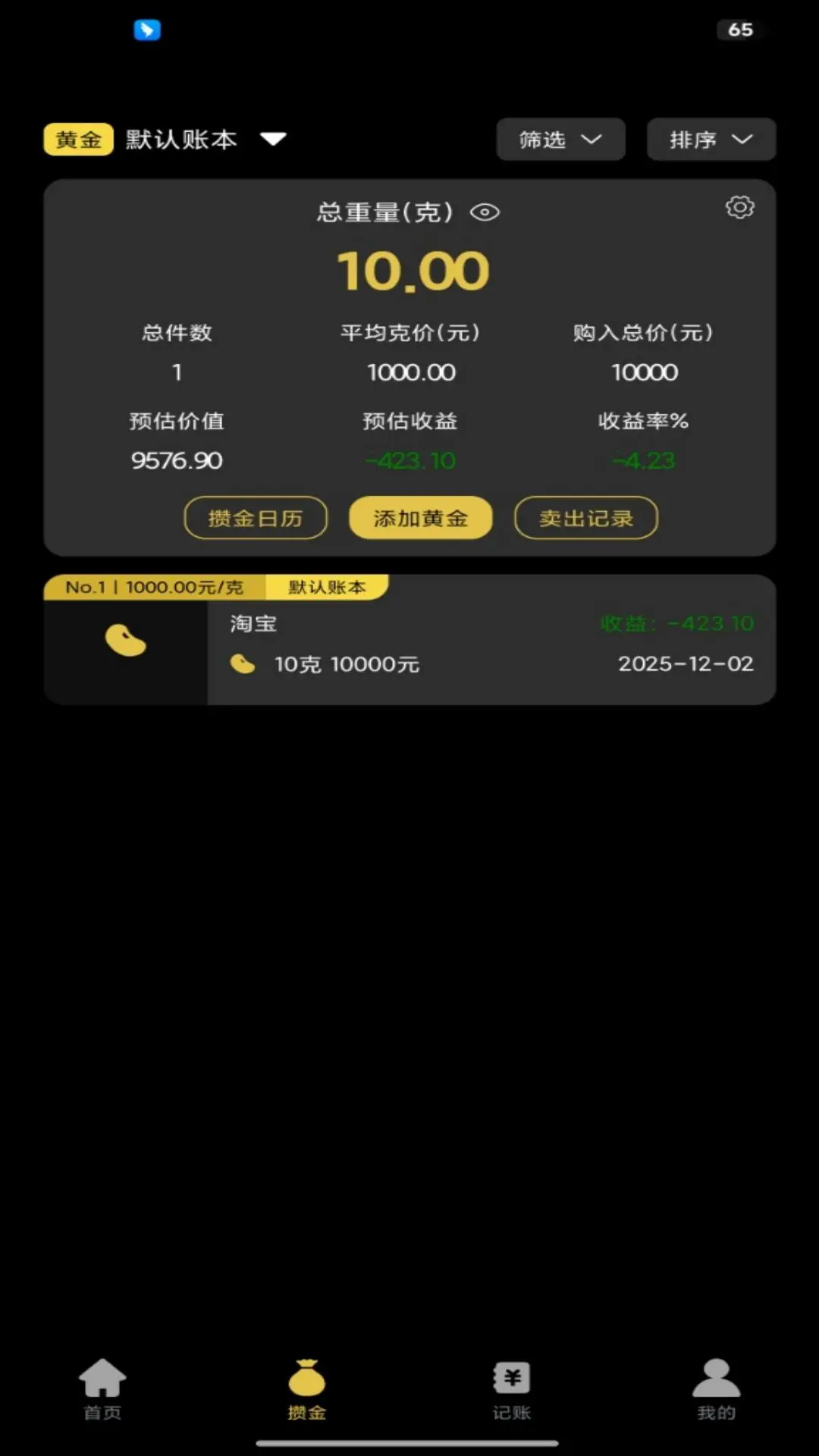Hide the summary amounts using the visibility eye

tap(485, 212)
